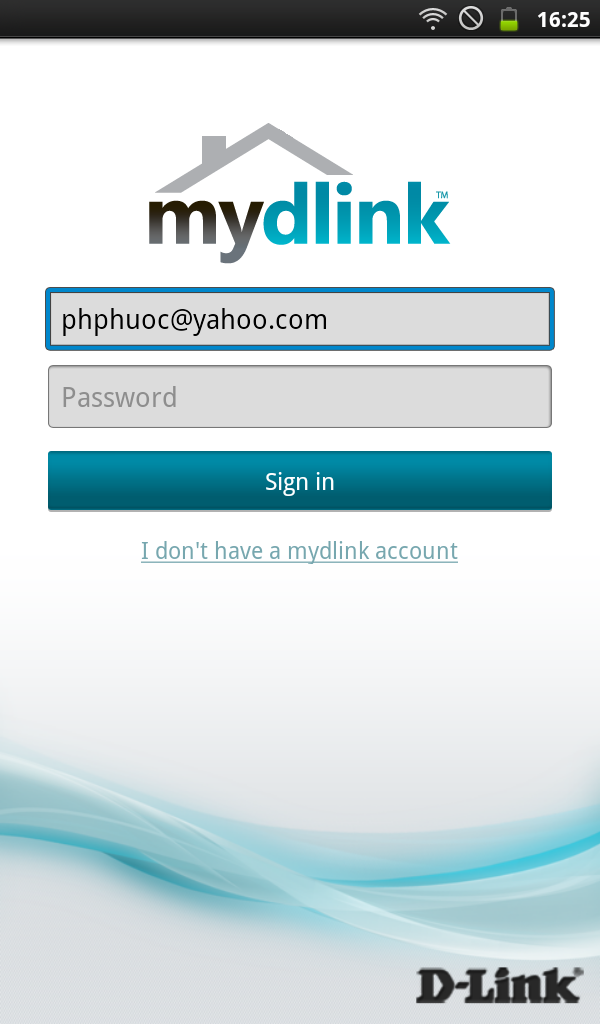Open the "I don't have a mydlink account" link
The image size is (600, 1024).
(299, 551)
